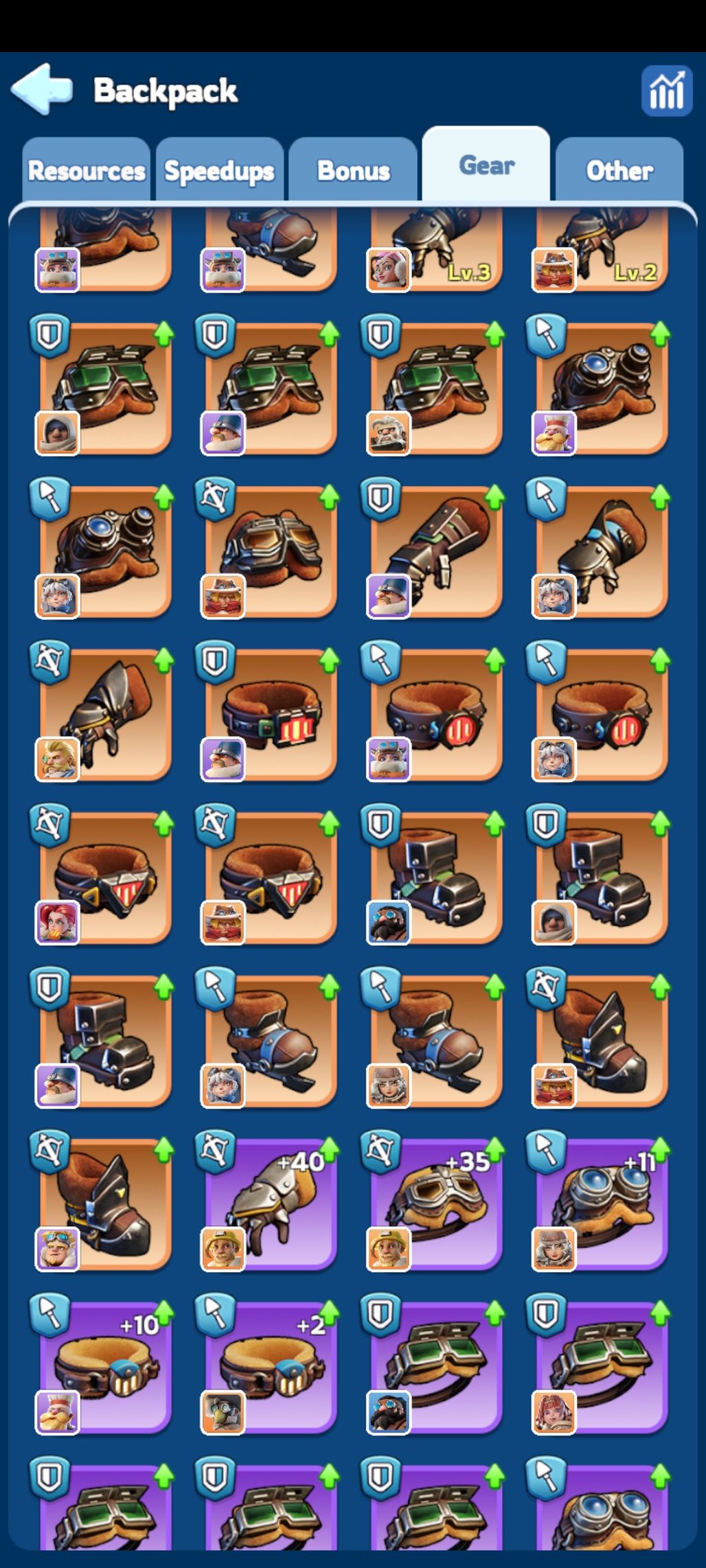This screenshot has height=1568, width=706.
Task: Switch to the Speedups tab
Action: 220,170
